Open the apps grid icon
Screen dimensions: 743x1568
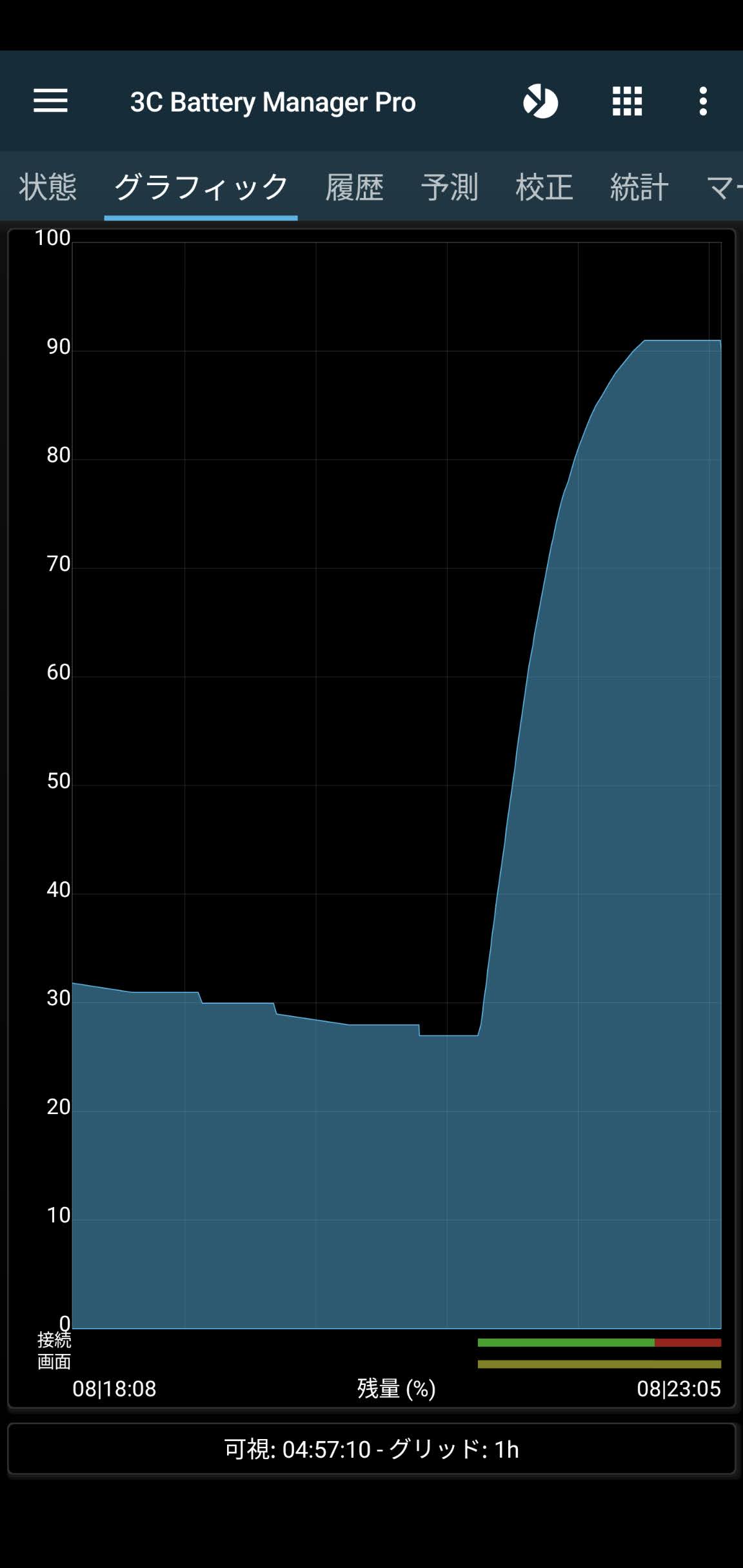point(627,101)
